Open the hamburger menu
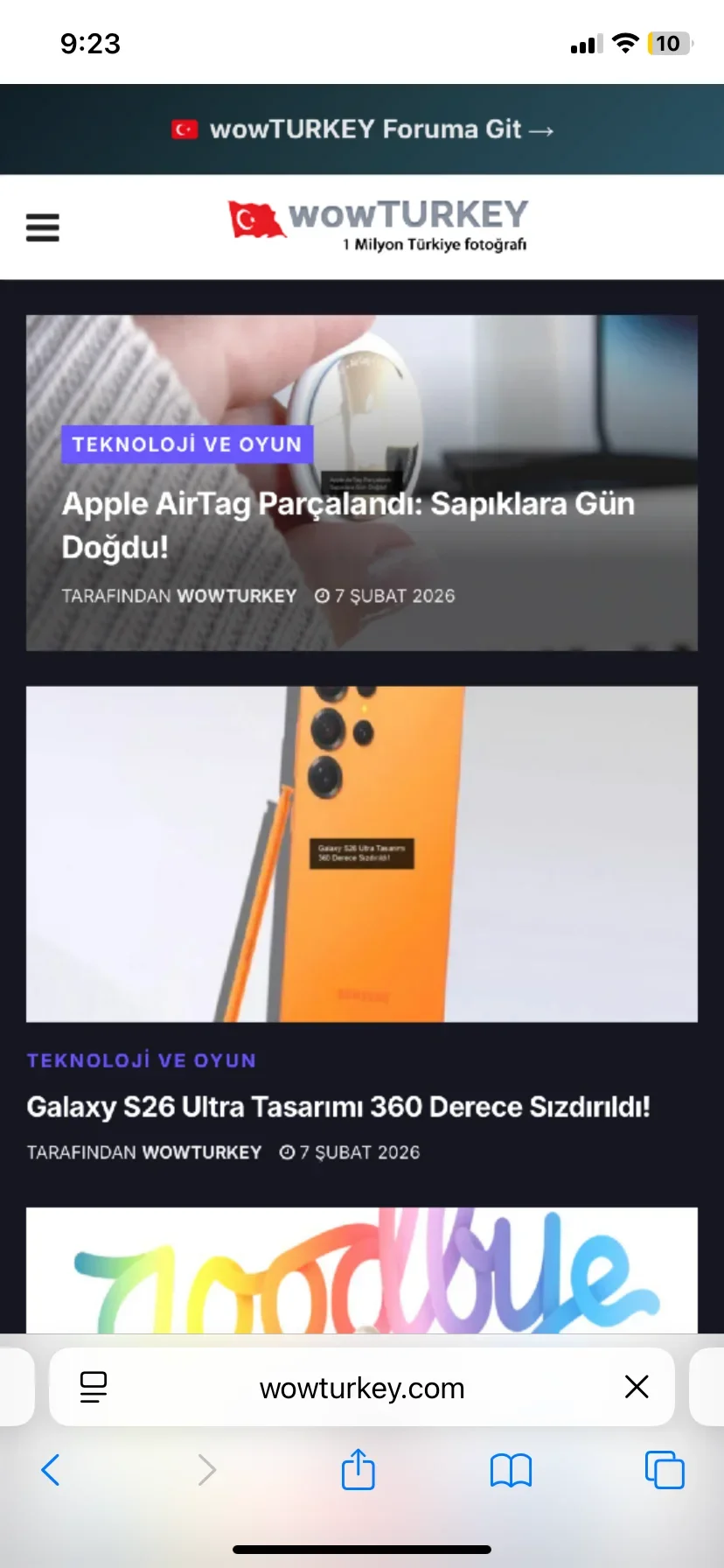Screen dimensions: 724x1568 pos(43,227)
